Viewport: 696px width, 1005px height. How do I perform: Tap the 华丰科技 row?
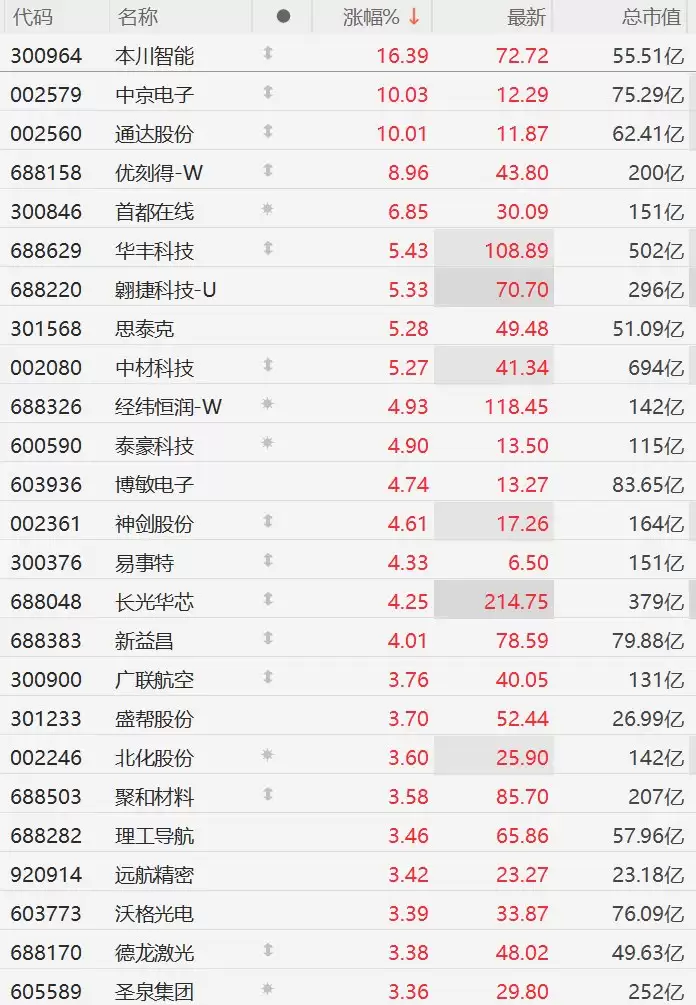(154, 251)
